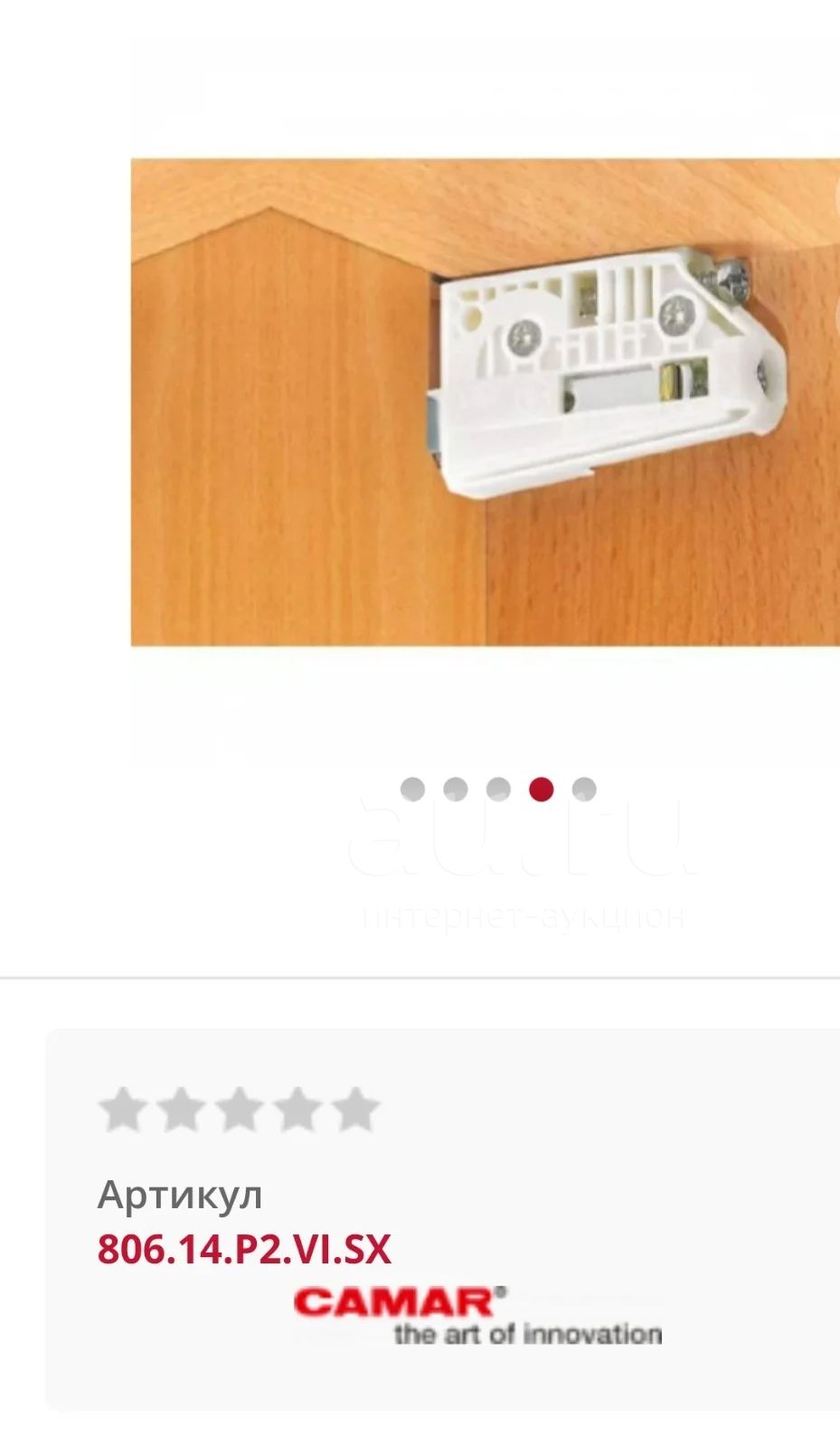This screenshot has height=1447, width=840.
Task: Rate the product with five stars
Action: pyautogui.click(x=355, y=1110)
